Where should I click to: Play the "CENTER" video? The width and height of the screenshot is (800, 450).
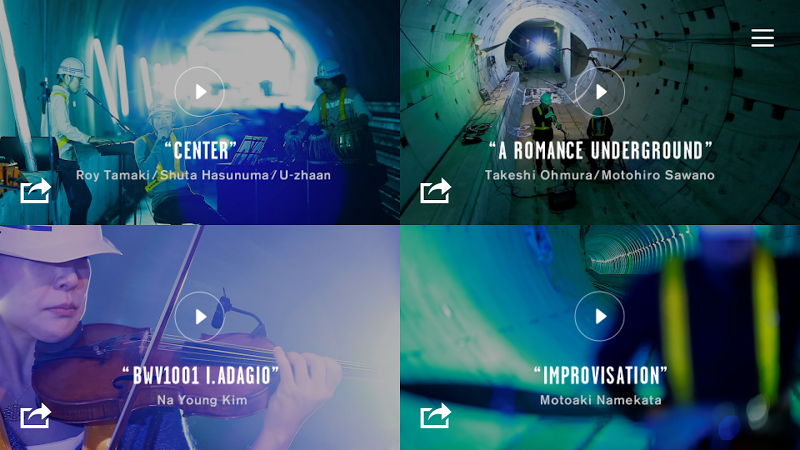click(x=200, y=92)
